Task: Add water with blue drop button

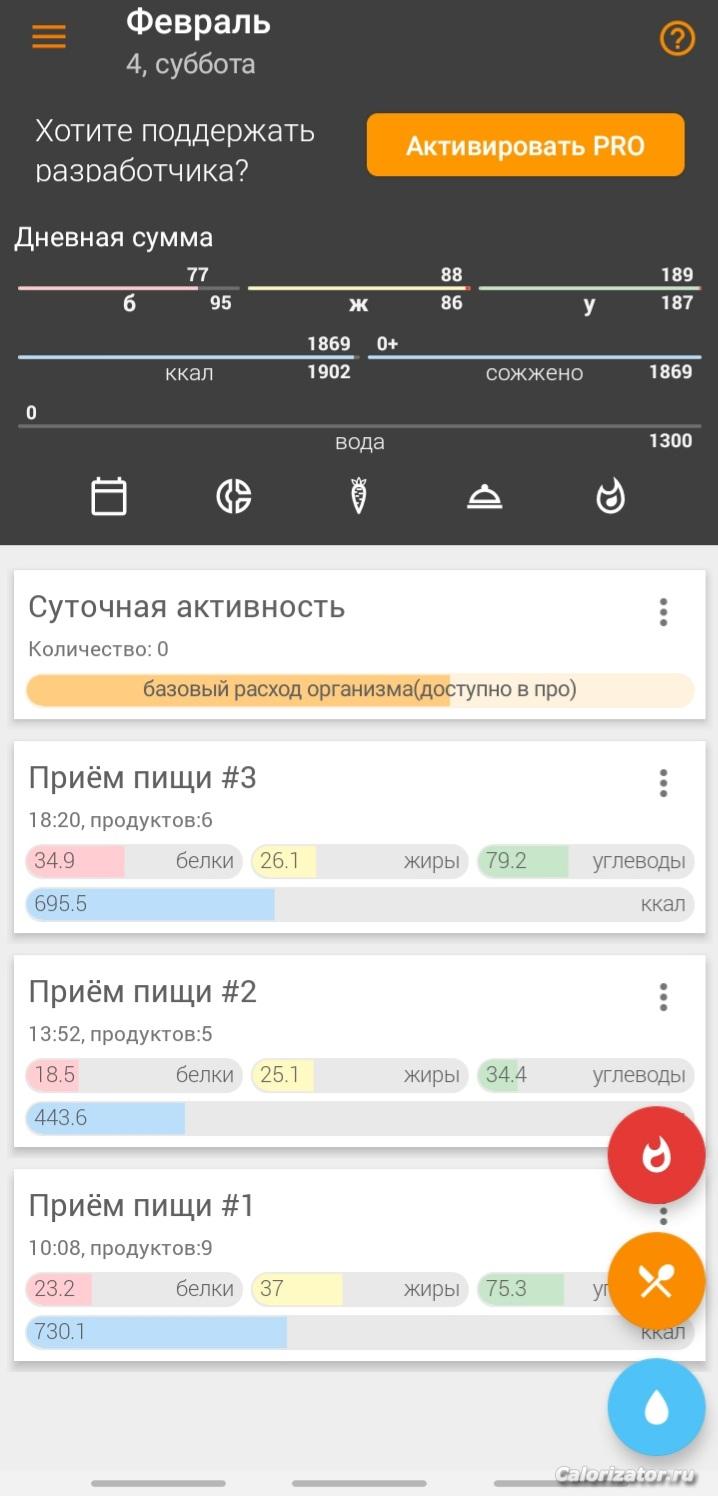Action: pyautogui.click(x=656, y=1407)
